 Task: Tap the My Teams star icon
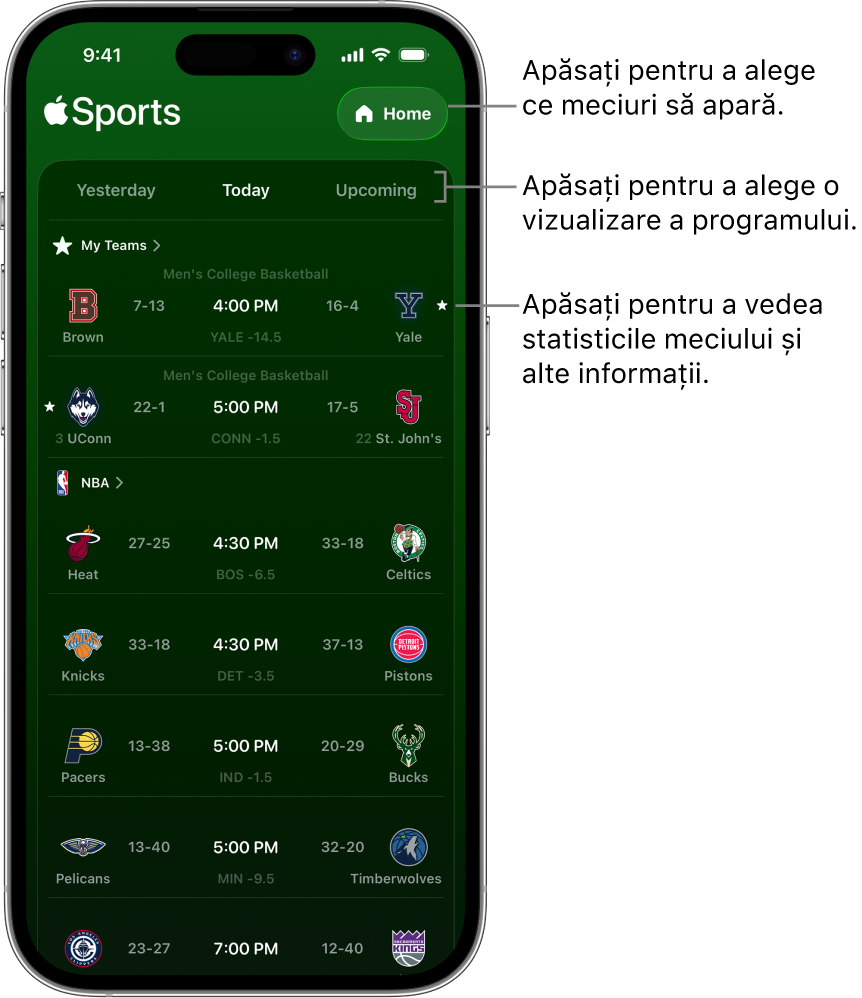(62, 245)
